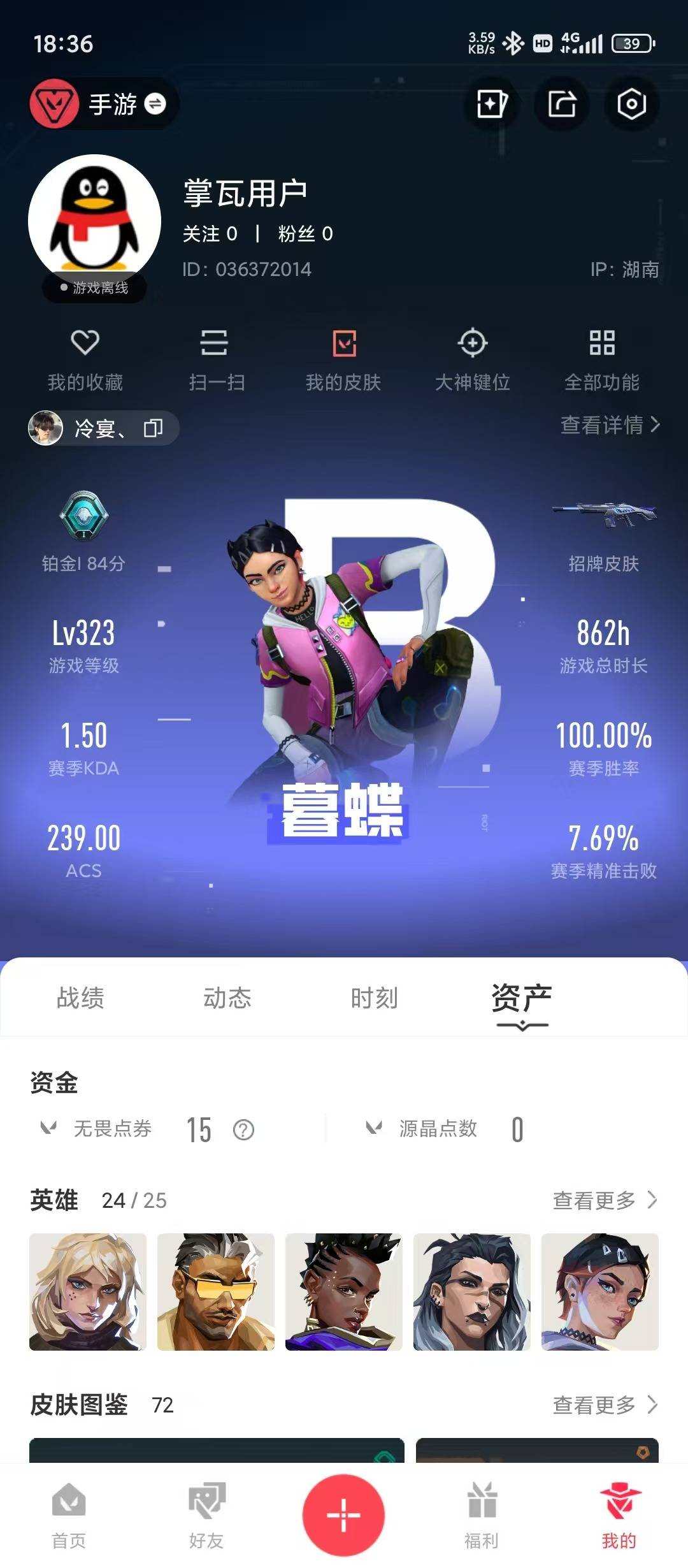
Task: Tap the 粉丝 0 followers link
Action: [x=304, y=234]
